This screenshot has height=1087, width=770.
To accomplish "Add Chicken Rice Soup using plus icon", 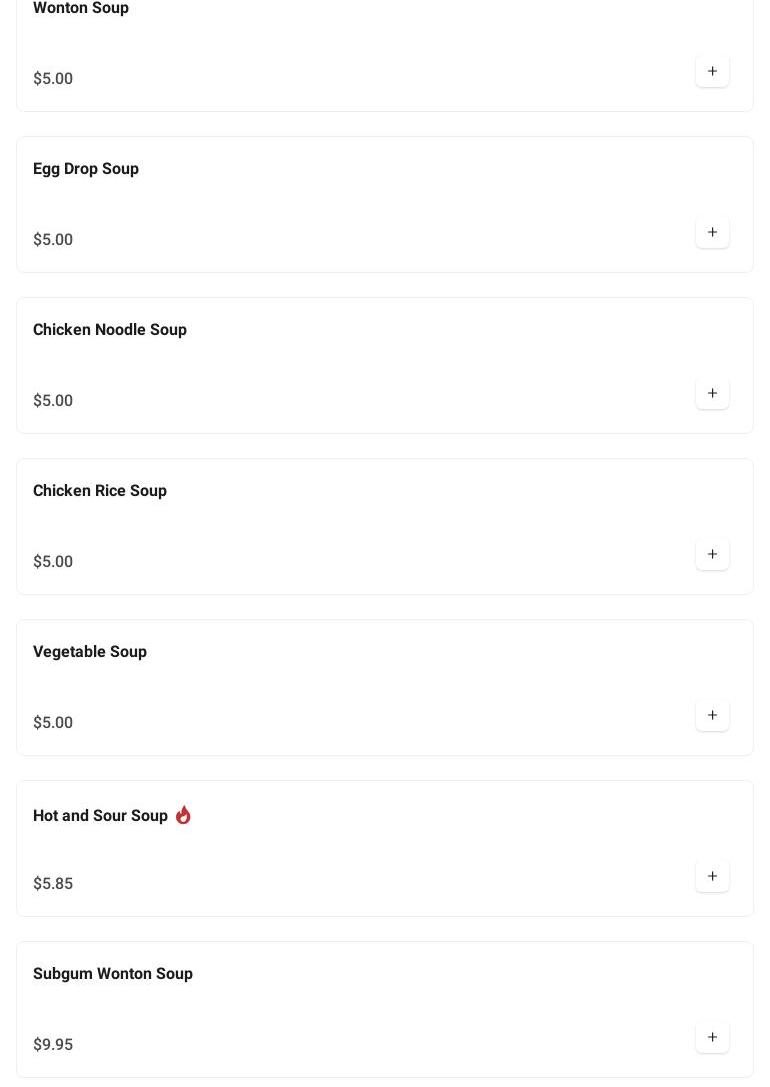I will [x=712, y=554].
